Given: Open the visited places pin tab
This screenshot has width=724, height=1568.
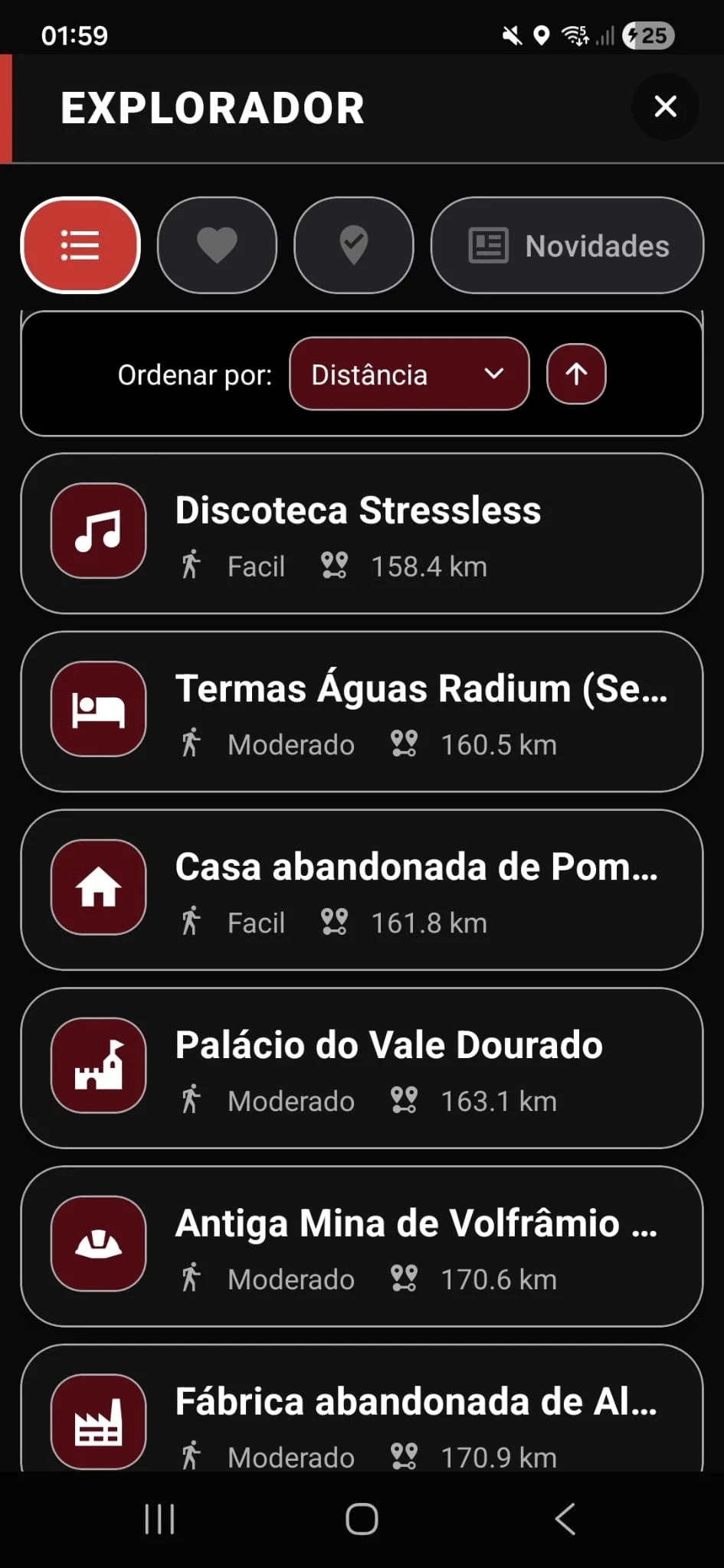Looking at the screenshot, I should 354,246.
